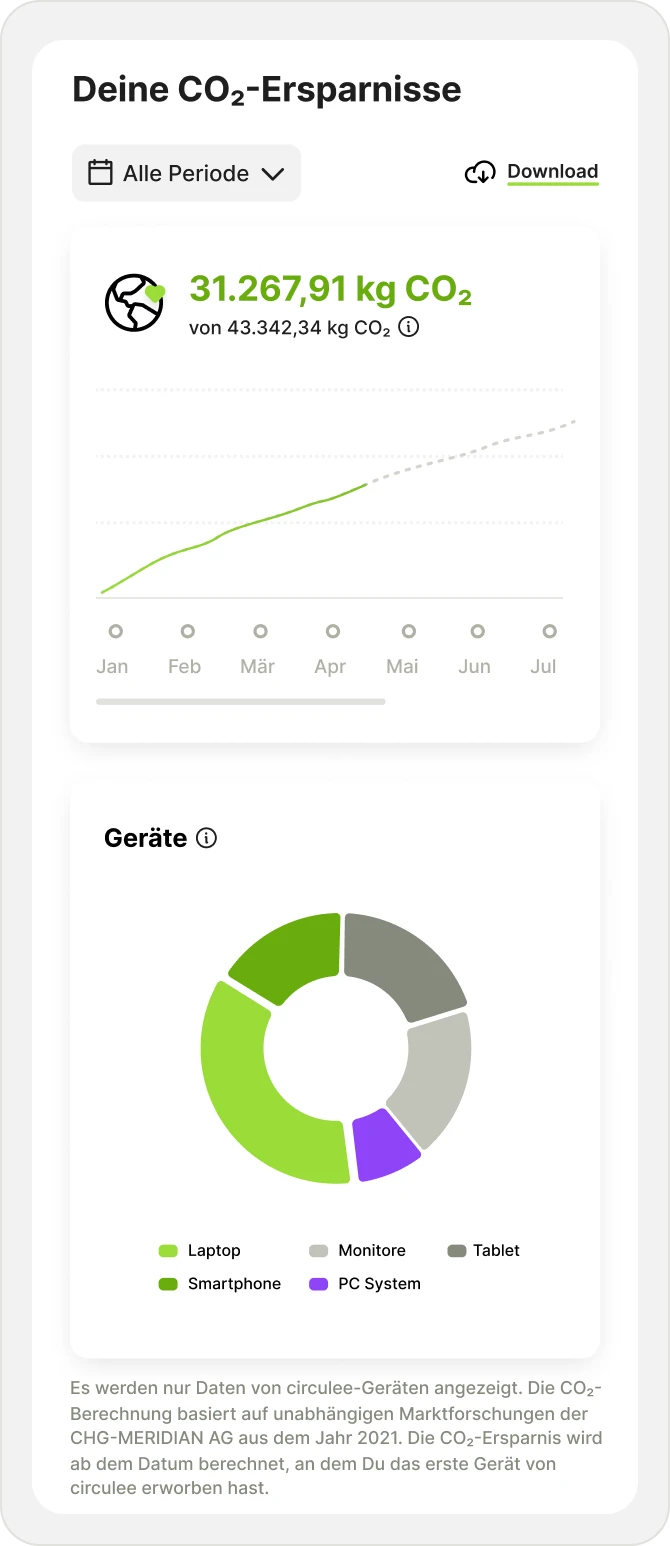670x1546 pixels.
Task: Select the Apr marker on the chart
Action: pos(333,631)
